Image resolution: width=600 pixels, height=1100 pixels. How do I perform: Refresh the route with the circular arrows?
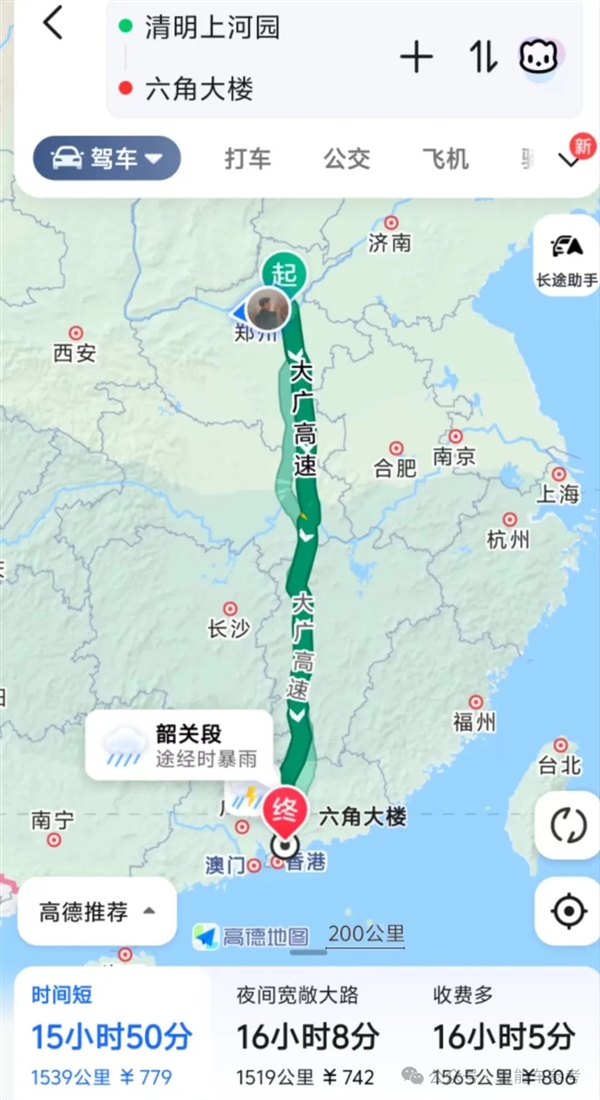pos(567,826)
